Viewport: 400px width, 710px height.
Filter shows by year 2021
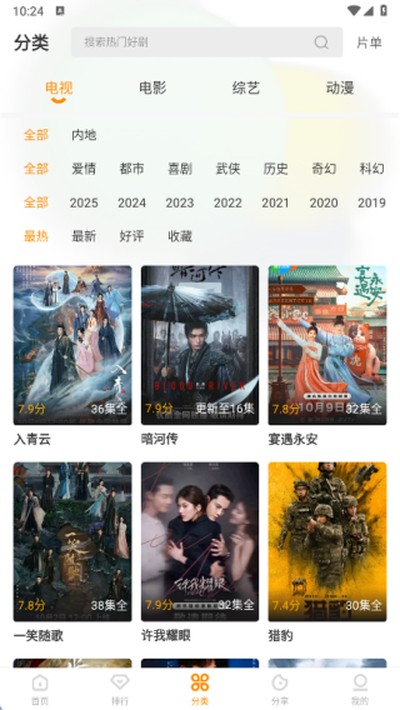click(275, 203)
